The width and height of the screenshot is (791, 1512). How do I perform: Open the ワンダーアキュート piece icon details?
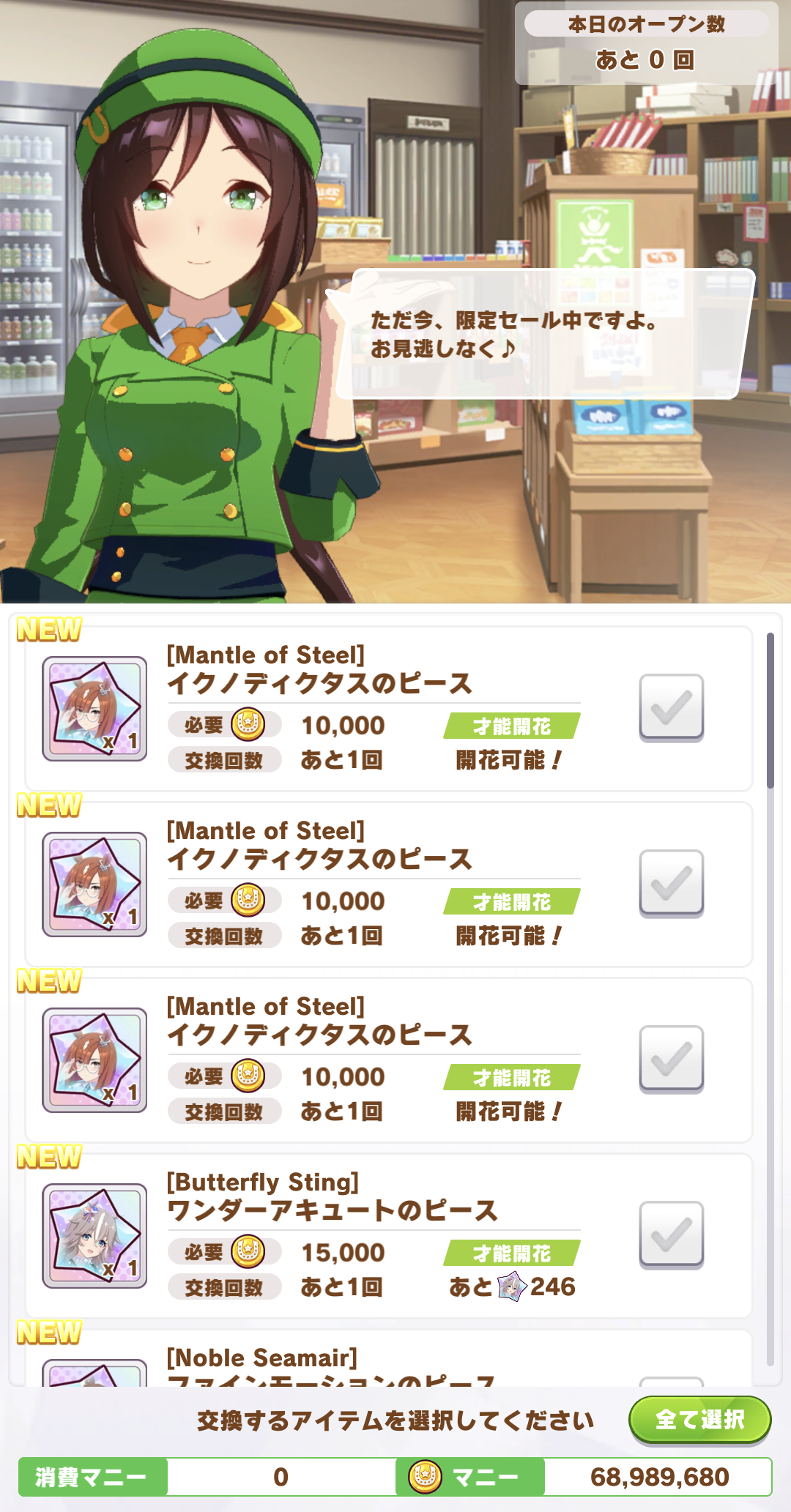[x=94, y=1236]
